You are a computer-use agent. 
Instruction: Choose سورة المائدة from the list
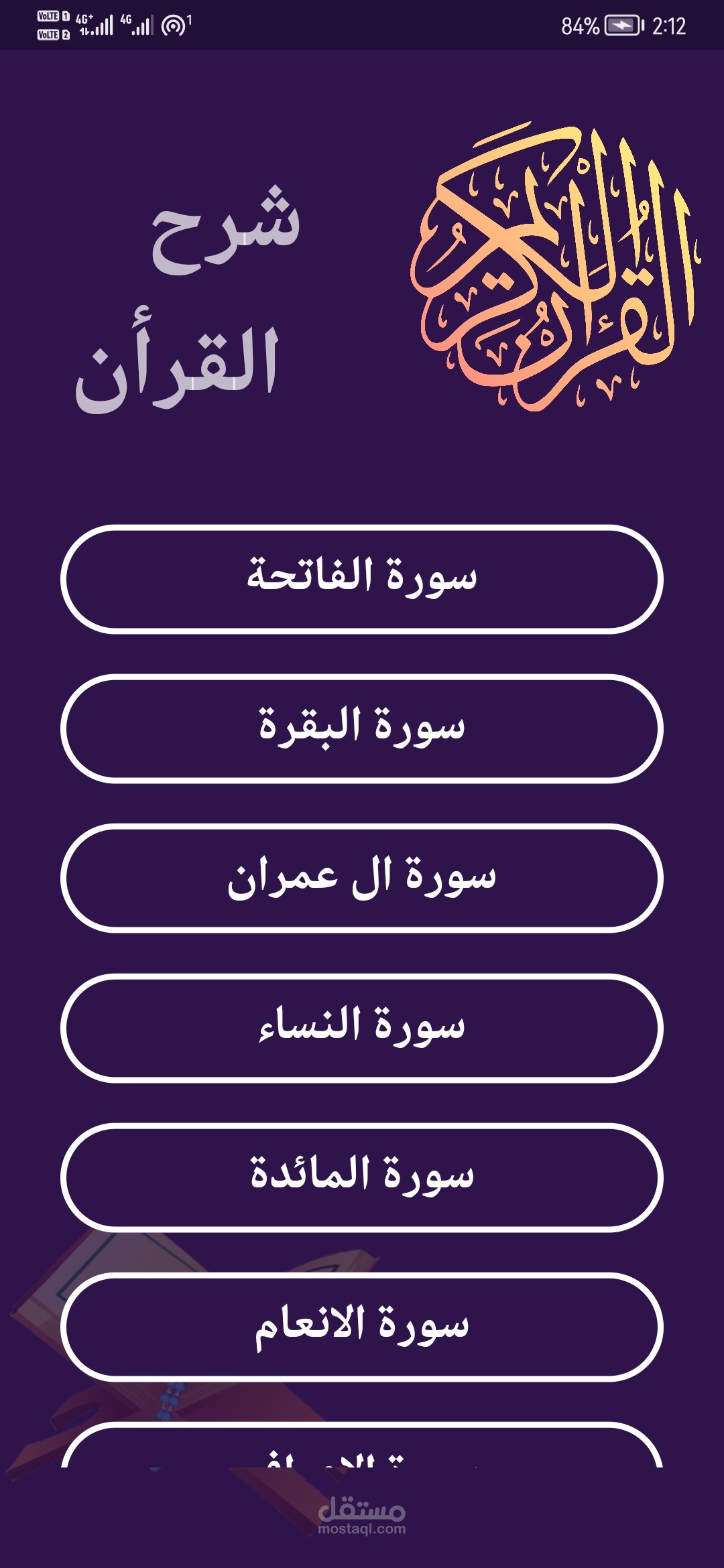click(x=362, y=1177)
